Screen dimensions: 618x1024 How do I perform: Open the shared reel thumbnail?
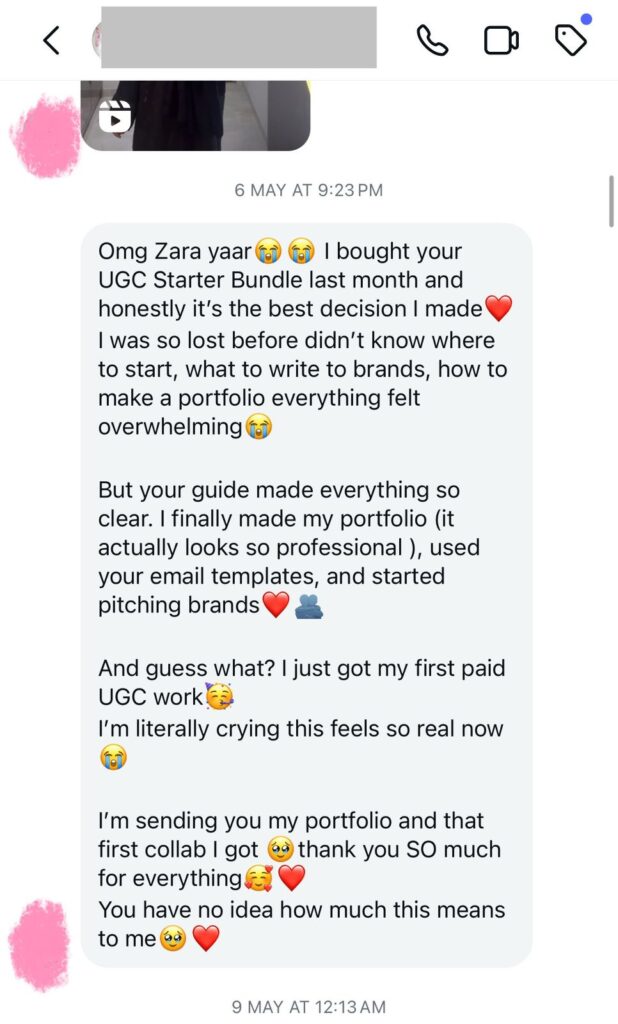(195, 115)
